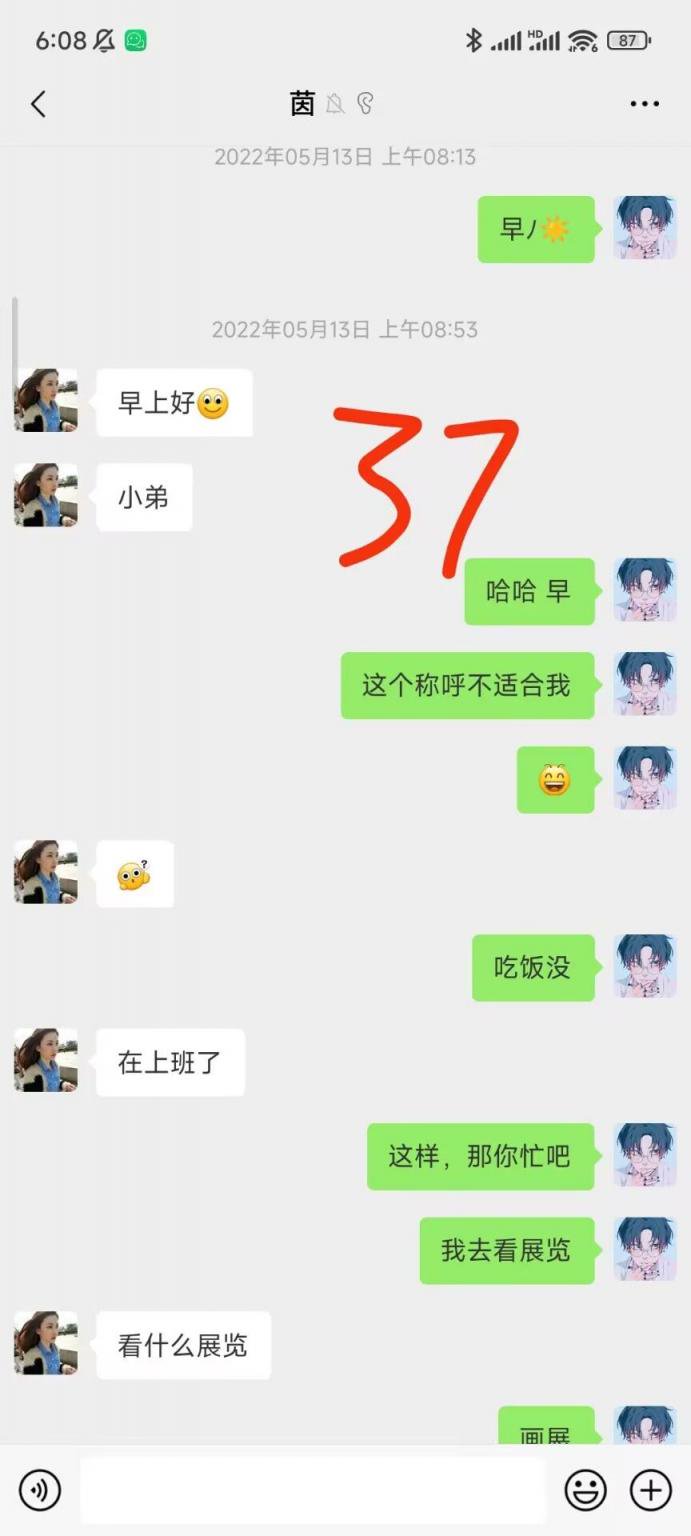
Task: Tap own avatar next to 这个称呼不适合我
Action: point(645,684)
